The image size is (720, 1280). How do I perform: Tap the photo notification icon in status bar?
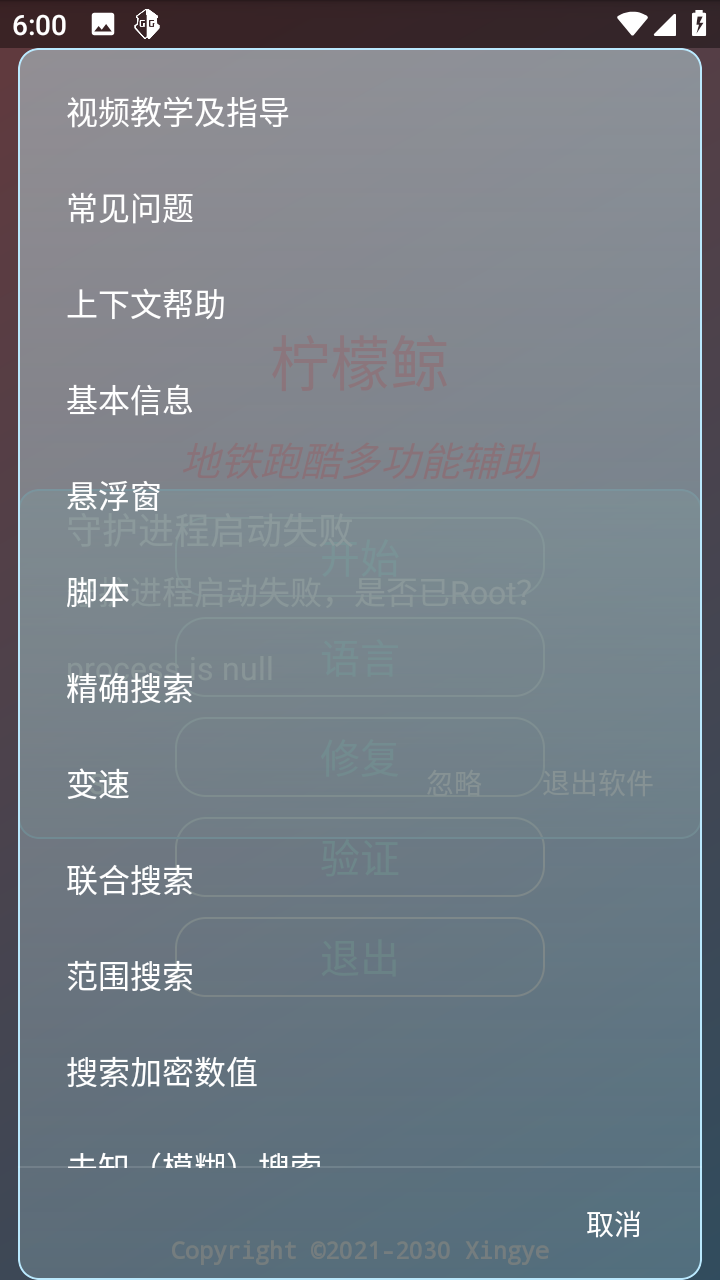(x=103, y=23)
